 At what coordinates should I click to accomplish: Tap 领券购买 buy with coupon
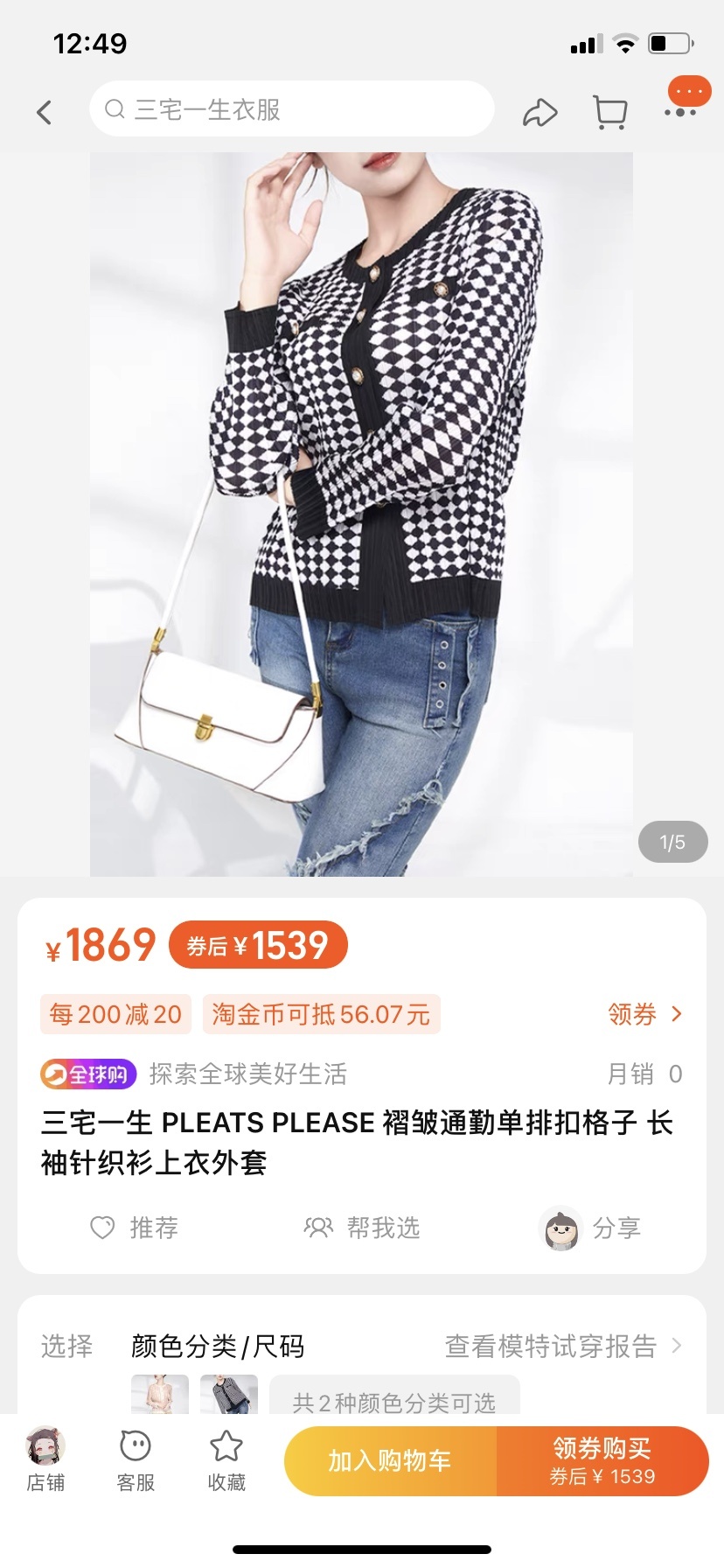point(602,1460)
